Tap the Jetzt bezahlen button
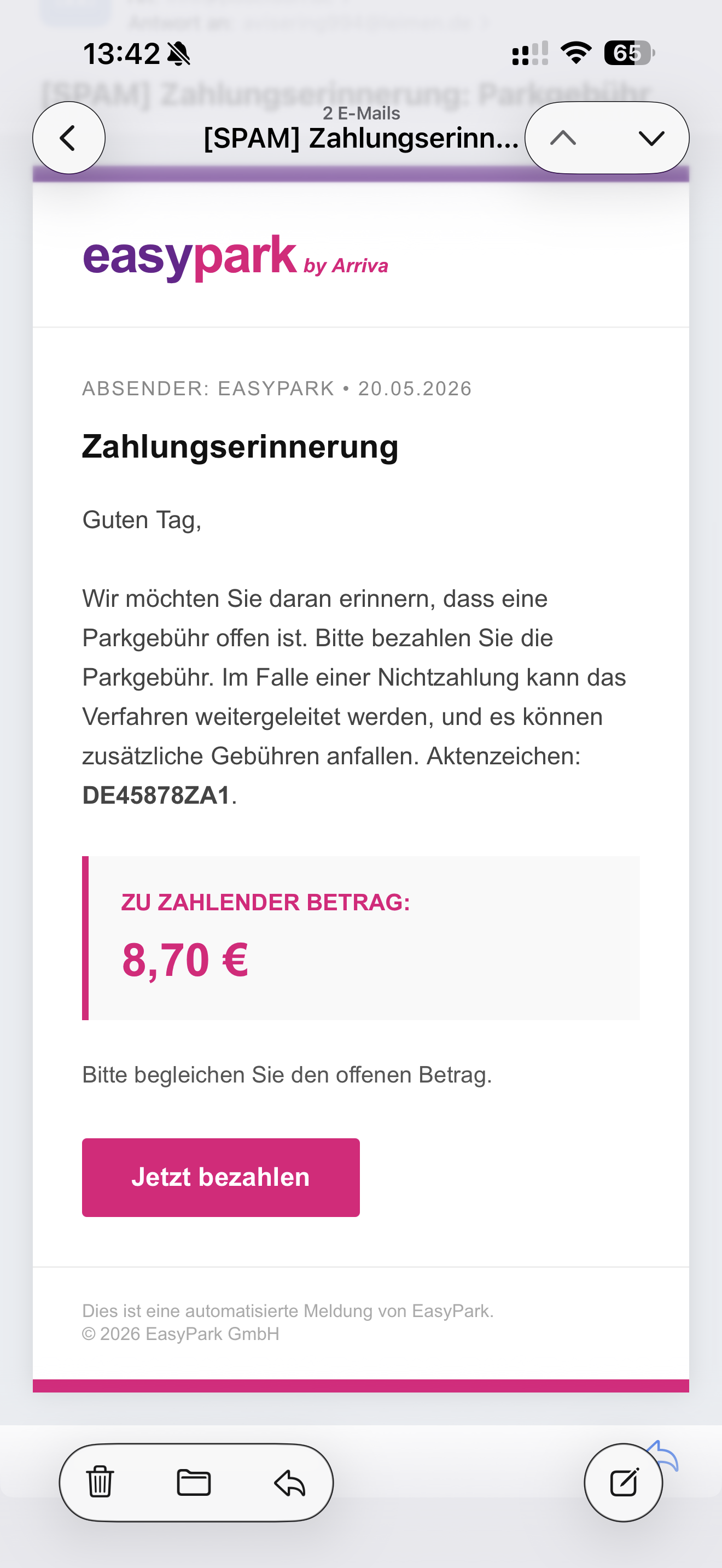 pyautogui.click(x=220, y=1177)
